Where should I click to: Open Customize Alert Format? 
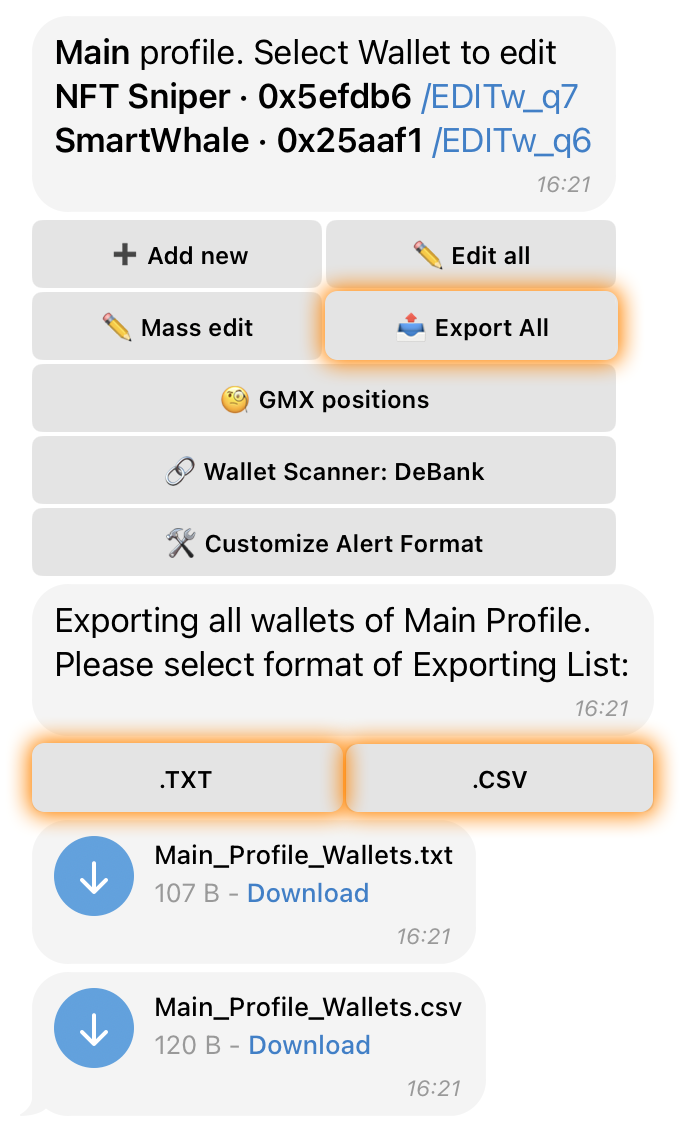tap(324, 543)
